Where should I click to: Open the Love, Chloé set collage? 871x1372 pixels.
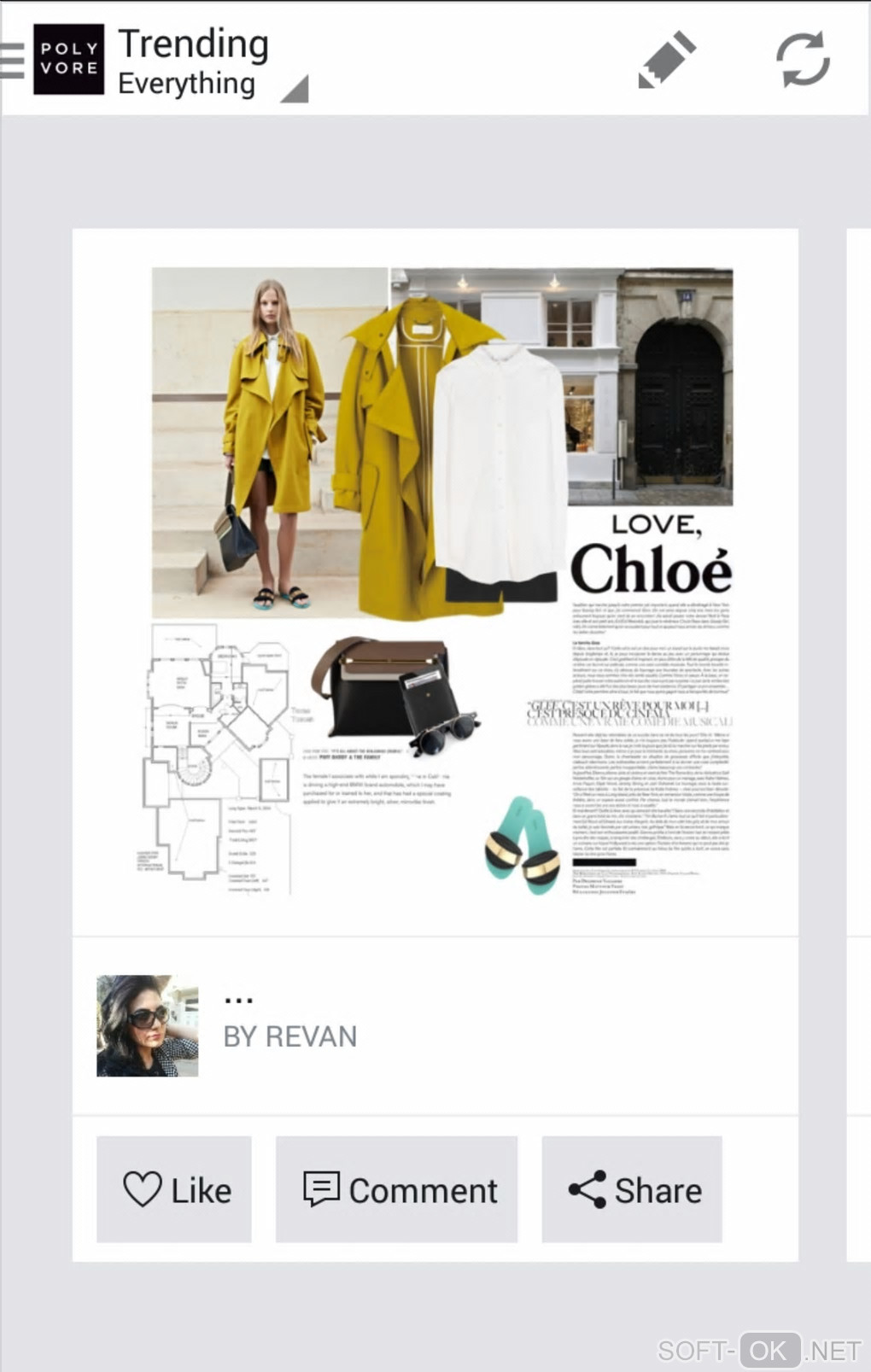click(441, 582)
